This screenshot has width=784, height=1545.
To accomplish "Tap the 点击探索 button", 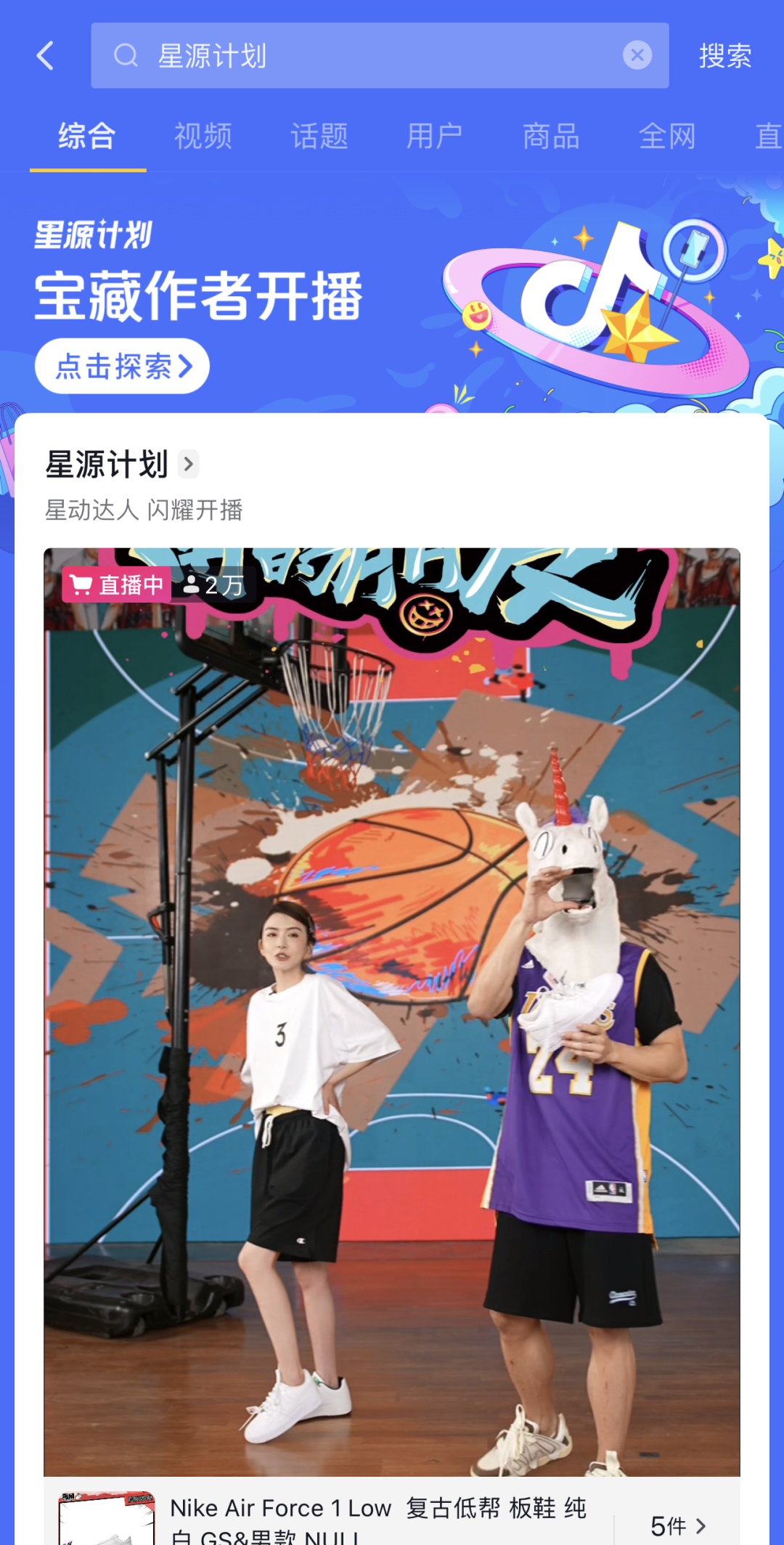I will (x=122, y=366).
